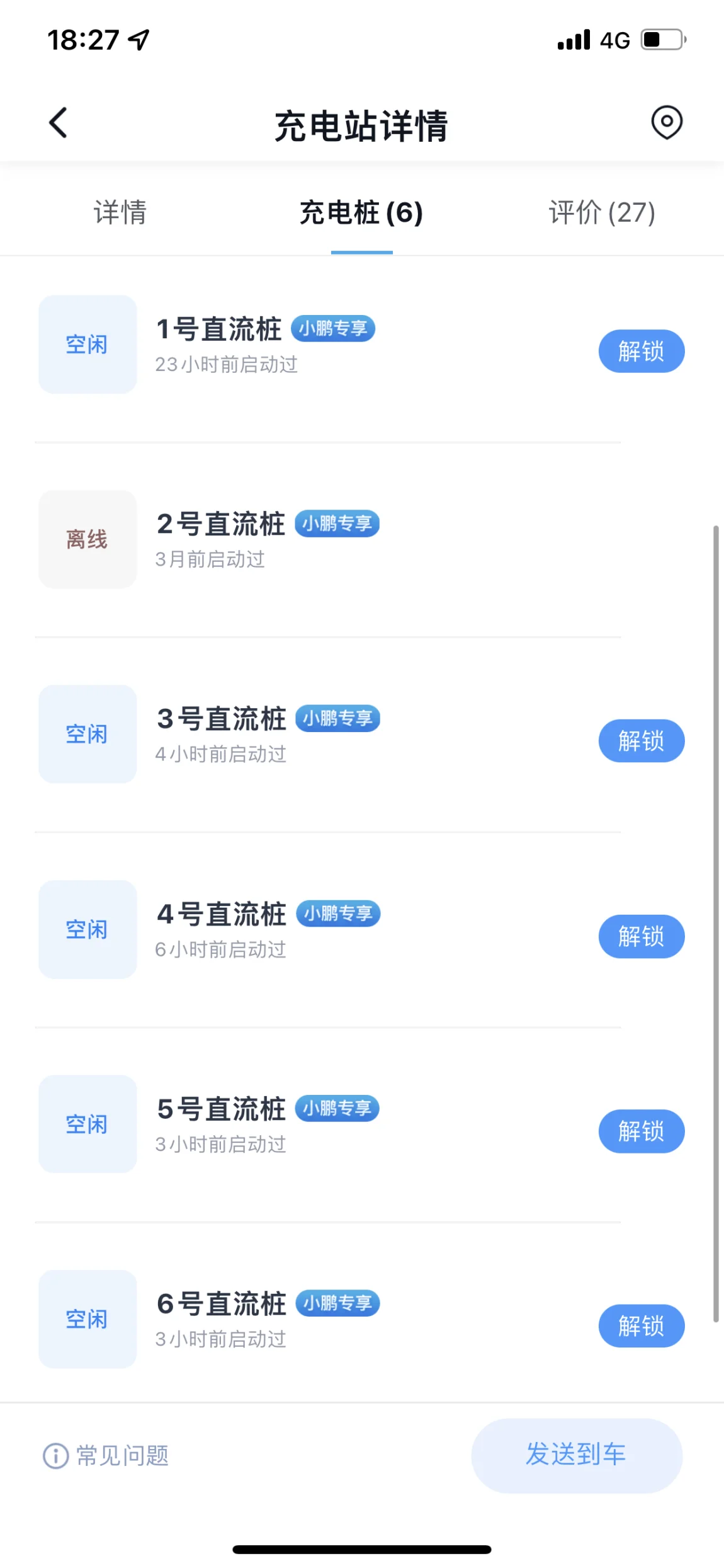Unlock 1号直流桩 with 解锁
The height and width of the screenshot is (1568, 724).
pyautogui.click(x=641, y=351)
